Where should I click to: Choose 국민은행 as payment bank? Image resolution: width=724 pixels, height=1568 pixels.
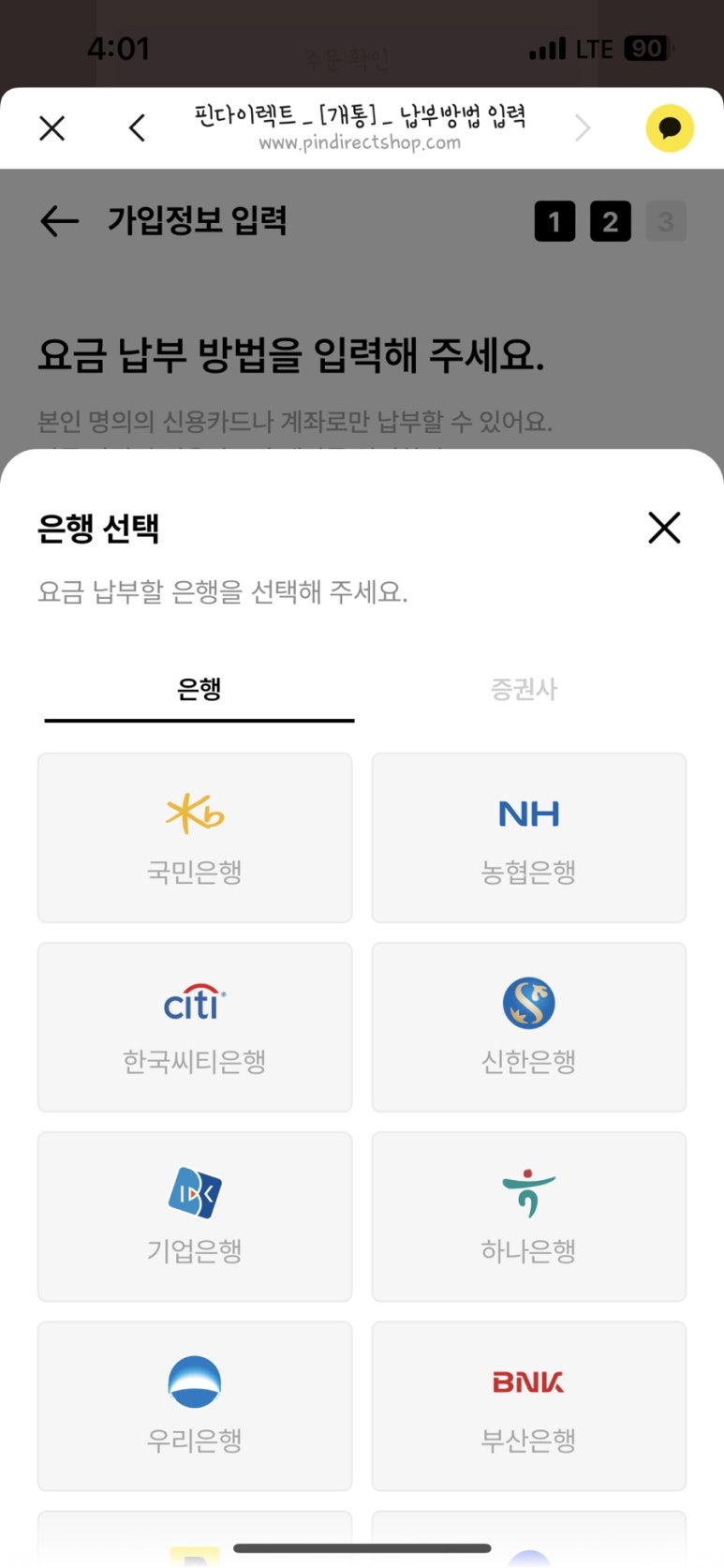[195, 838]
